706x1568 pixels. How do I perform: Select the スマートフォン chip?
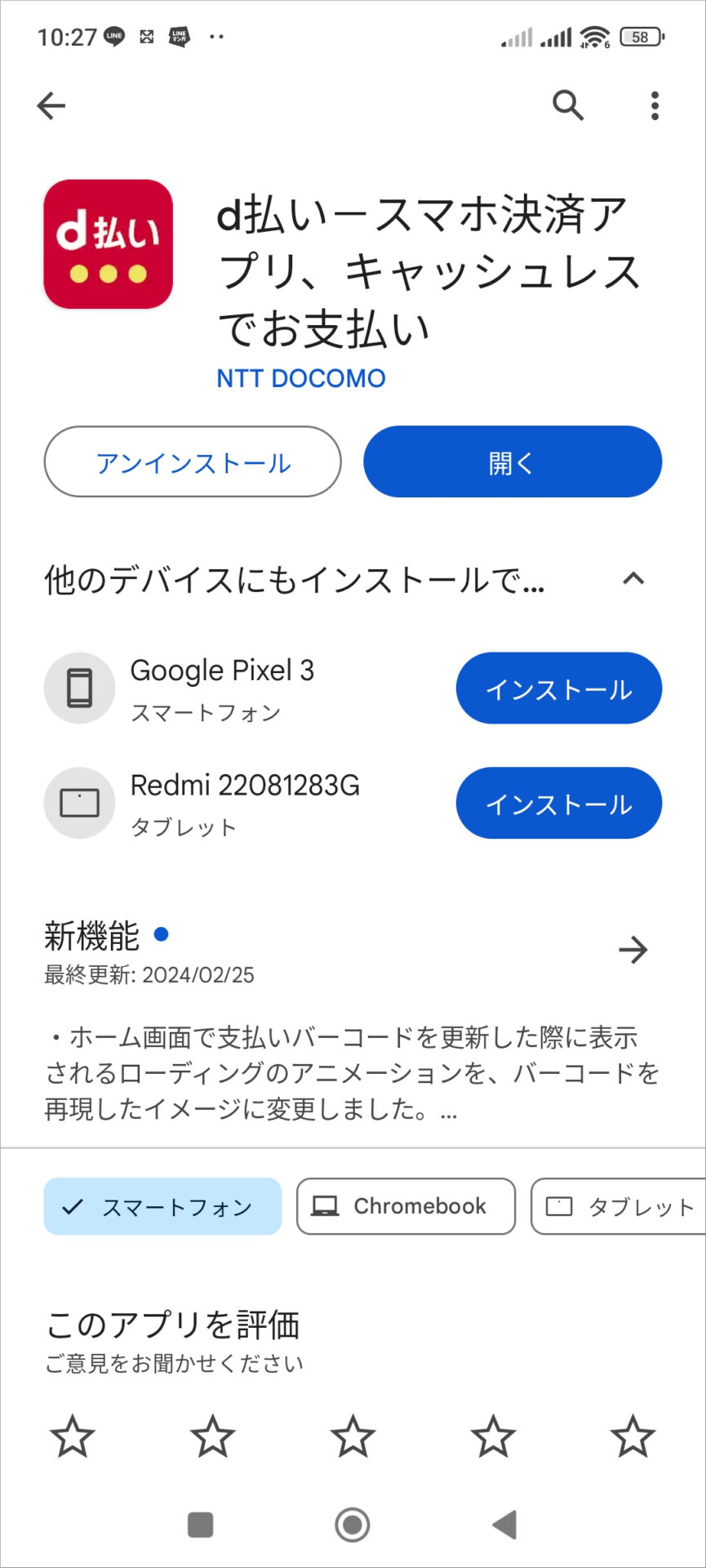pos(162,1206)
